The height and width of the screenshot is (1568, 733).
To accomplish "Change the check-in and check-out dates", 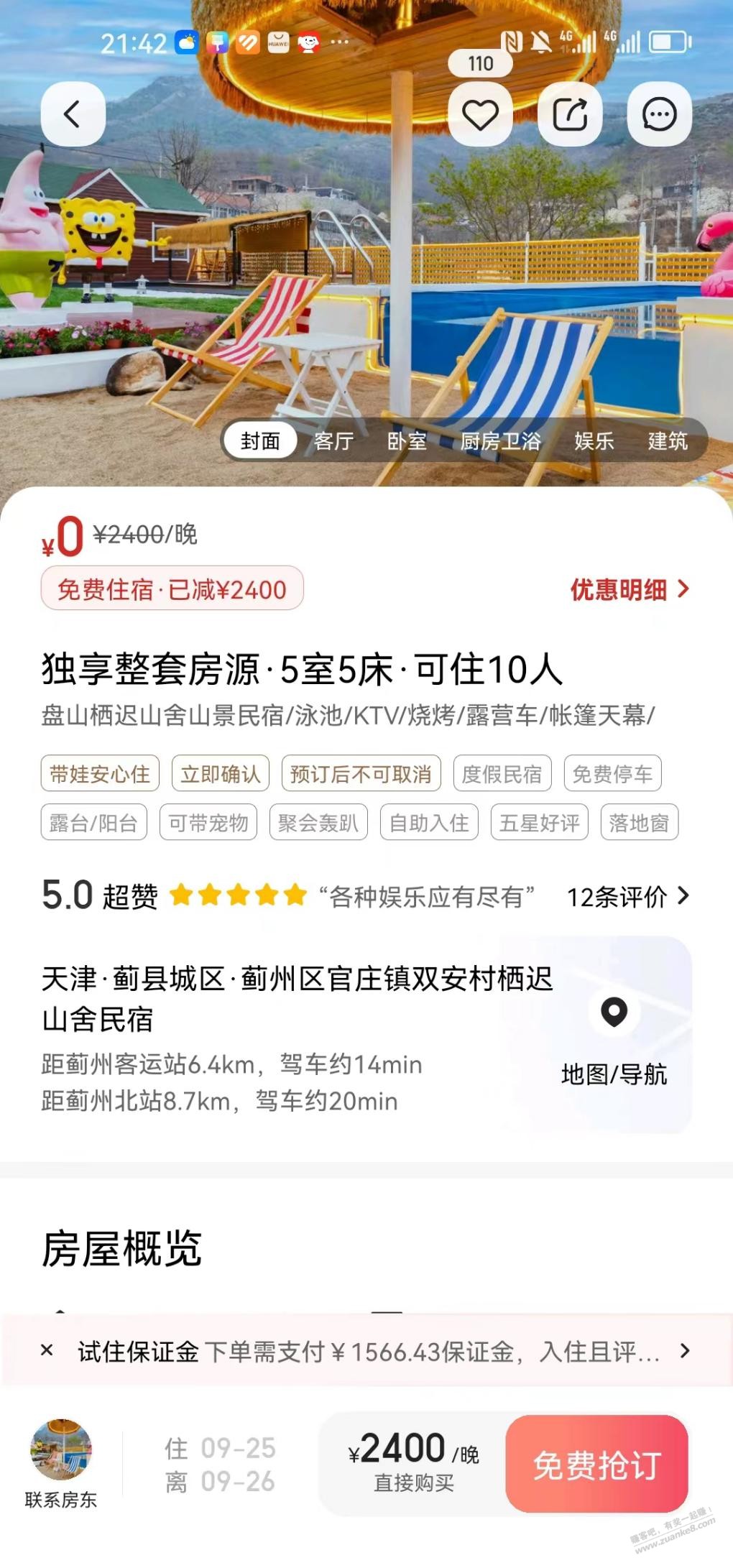I will click(220, 1465).
